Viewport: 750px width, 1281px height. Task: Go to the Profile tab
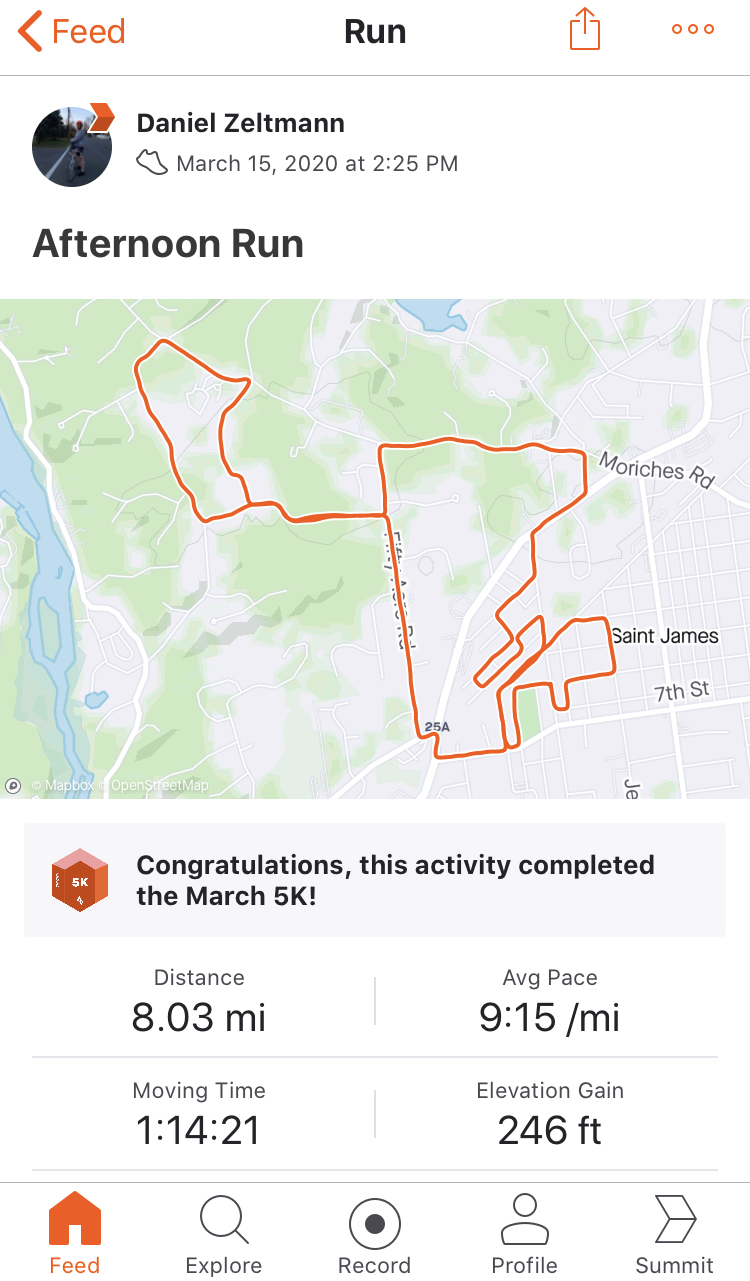pyautogui.click(x=524, y=1233)
